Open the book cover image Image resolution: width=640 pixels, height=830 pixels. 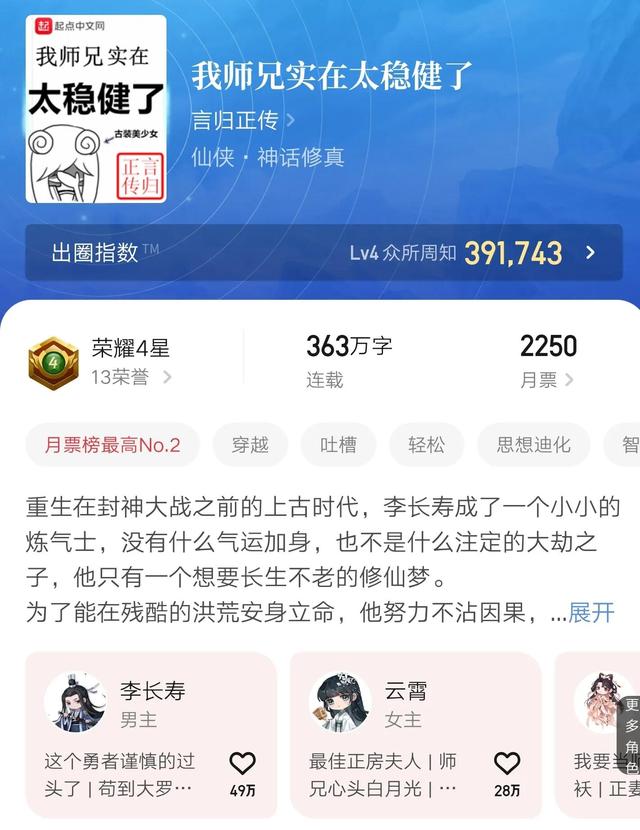click(x=95, y=109)
